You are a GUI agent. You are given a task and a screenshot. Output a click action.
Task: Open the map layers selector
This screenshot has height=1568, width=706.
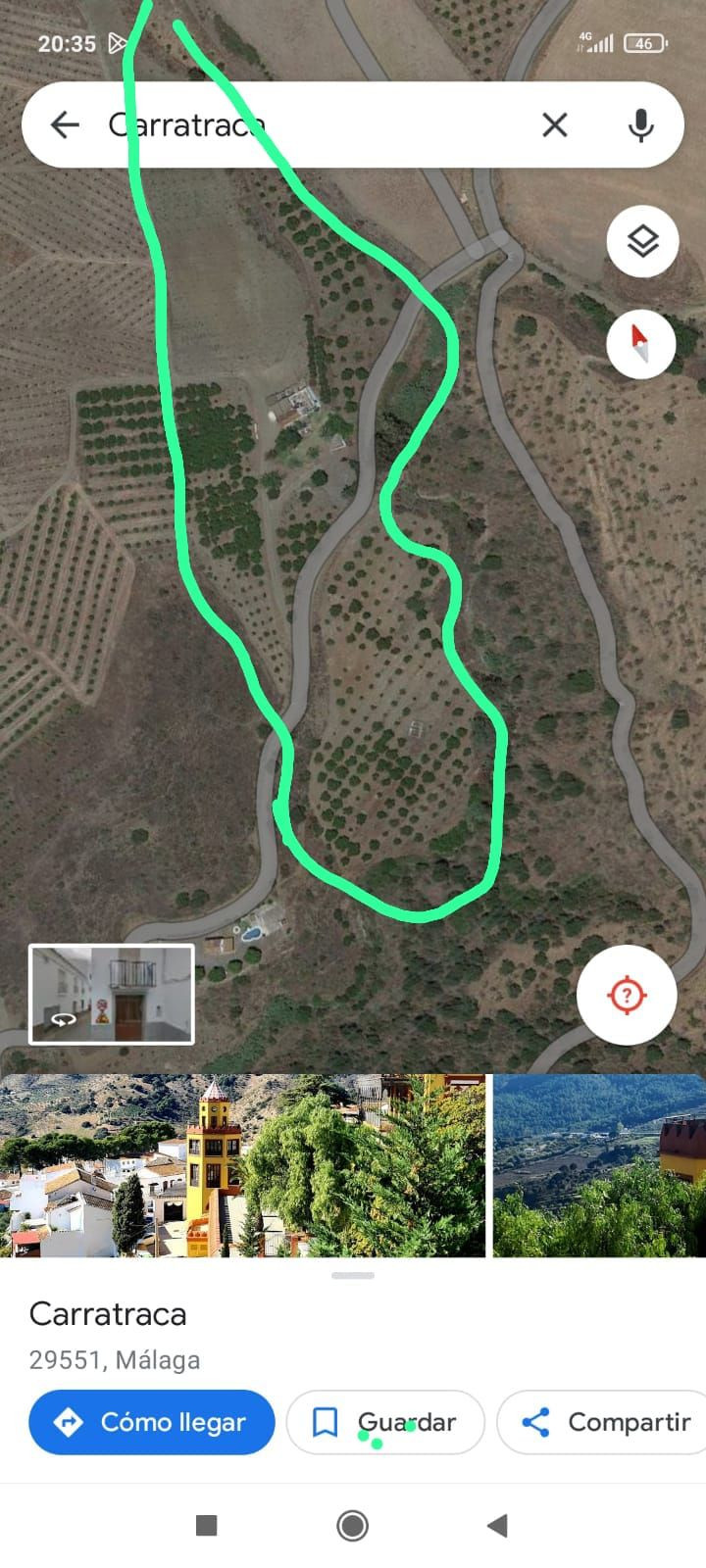(642, 241)
